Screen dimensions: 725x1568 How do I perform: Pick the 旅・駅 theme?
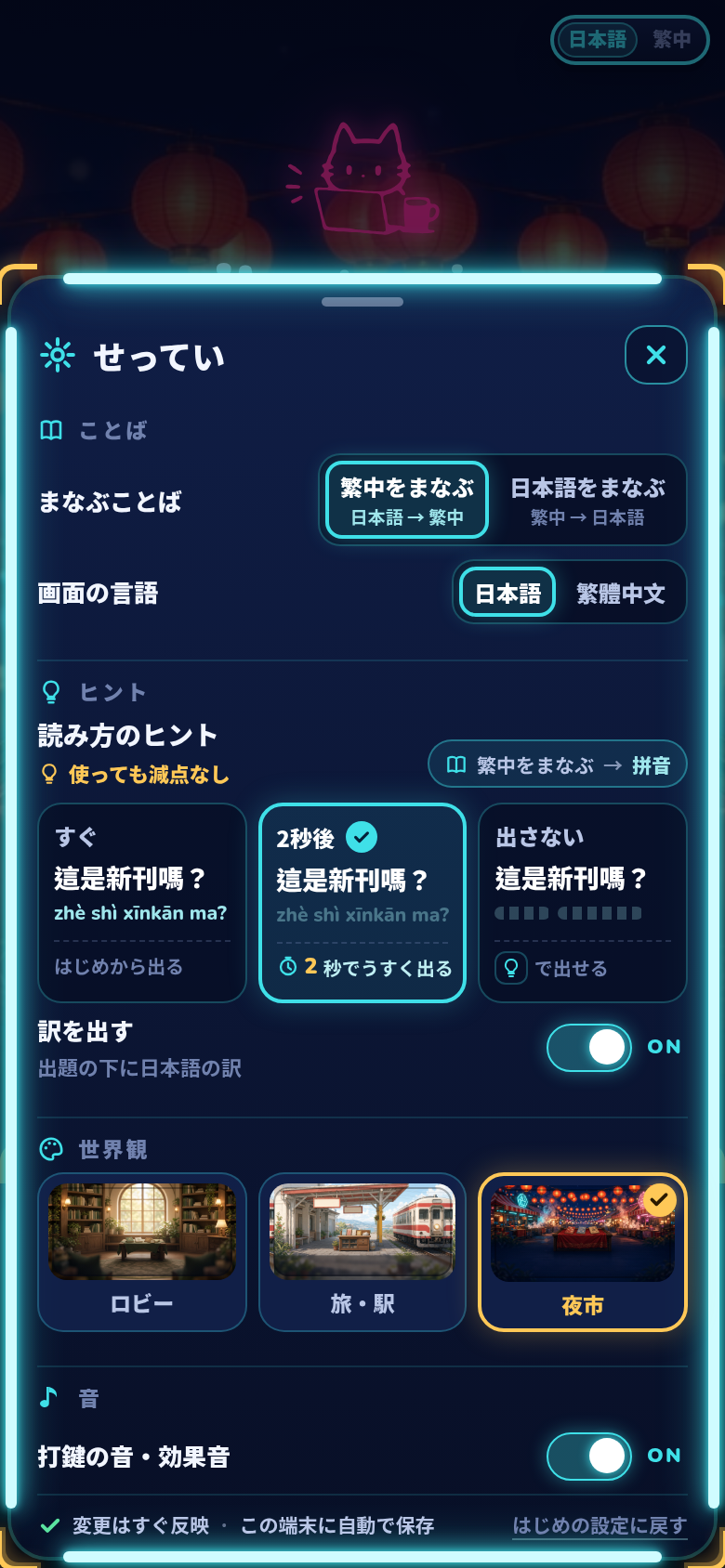tap(362, 1252)
